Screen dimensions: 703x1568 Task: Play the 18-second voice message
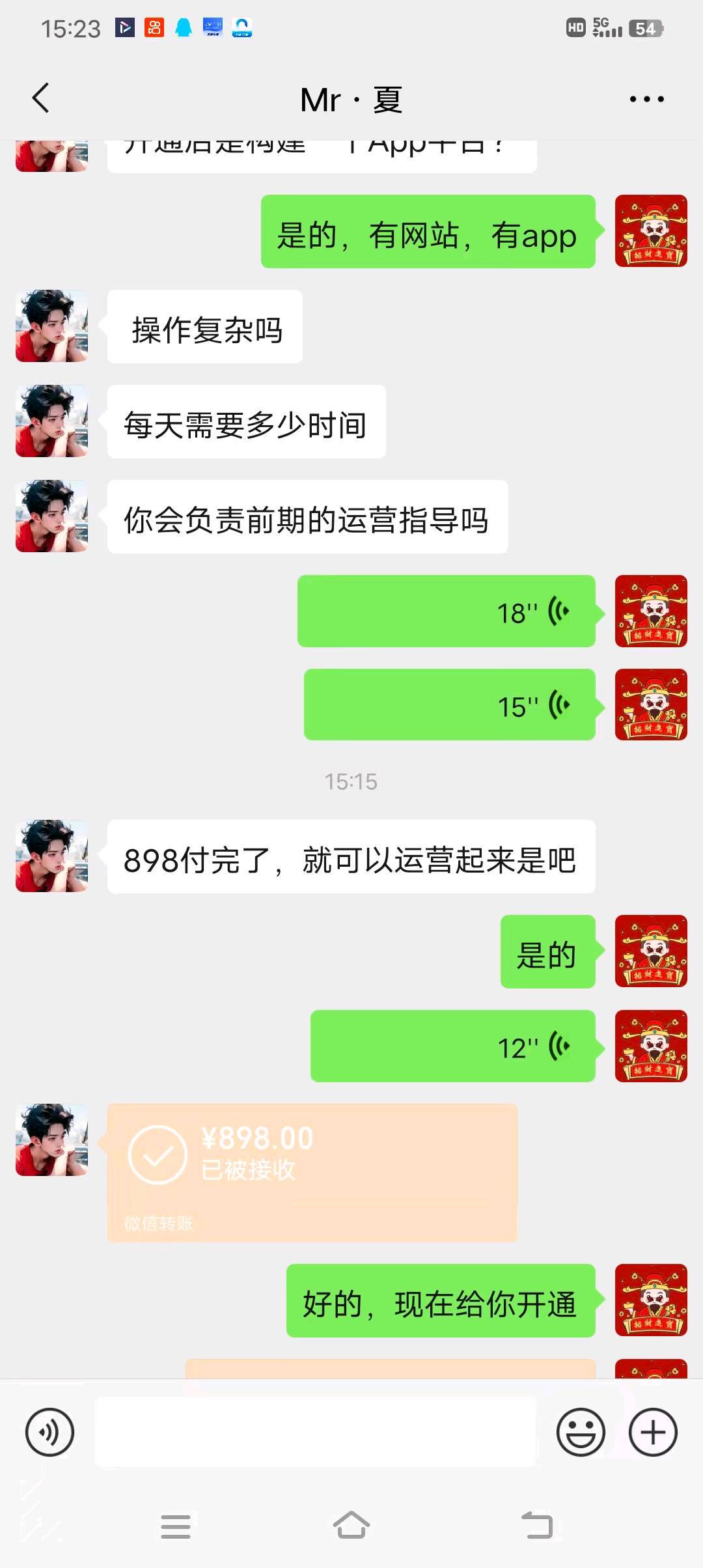tap(447, 611)
